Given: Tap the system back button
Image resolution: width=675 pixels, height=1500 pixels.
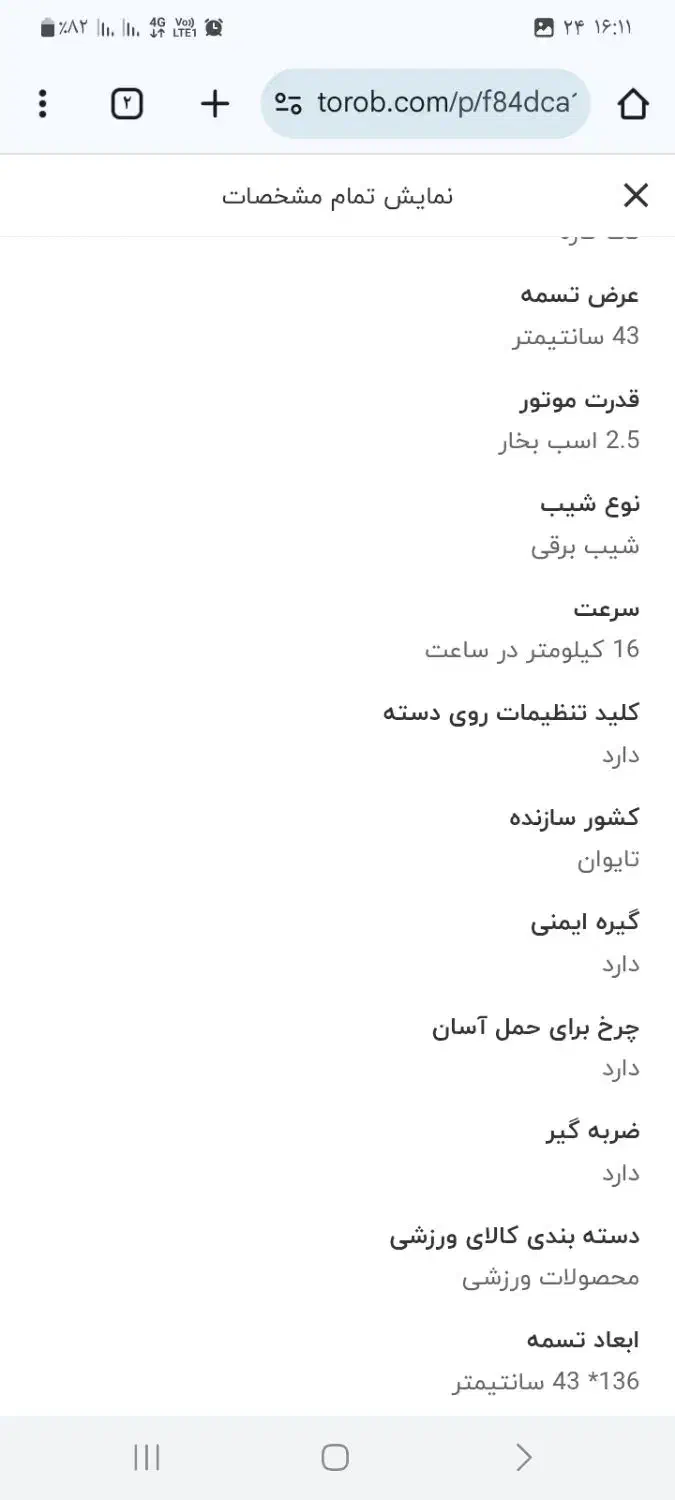Looking at the screenshot, I should tap(523, 1458).
